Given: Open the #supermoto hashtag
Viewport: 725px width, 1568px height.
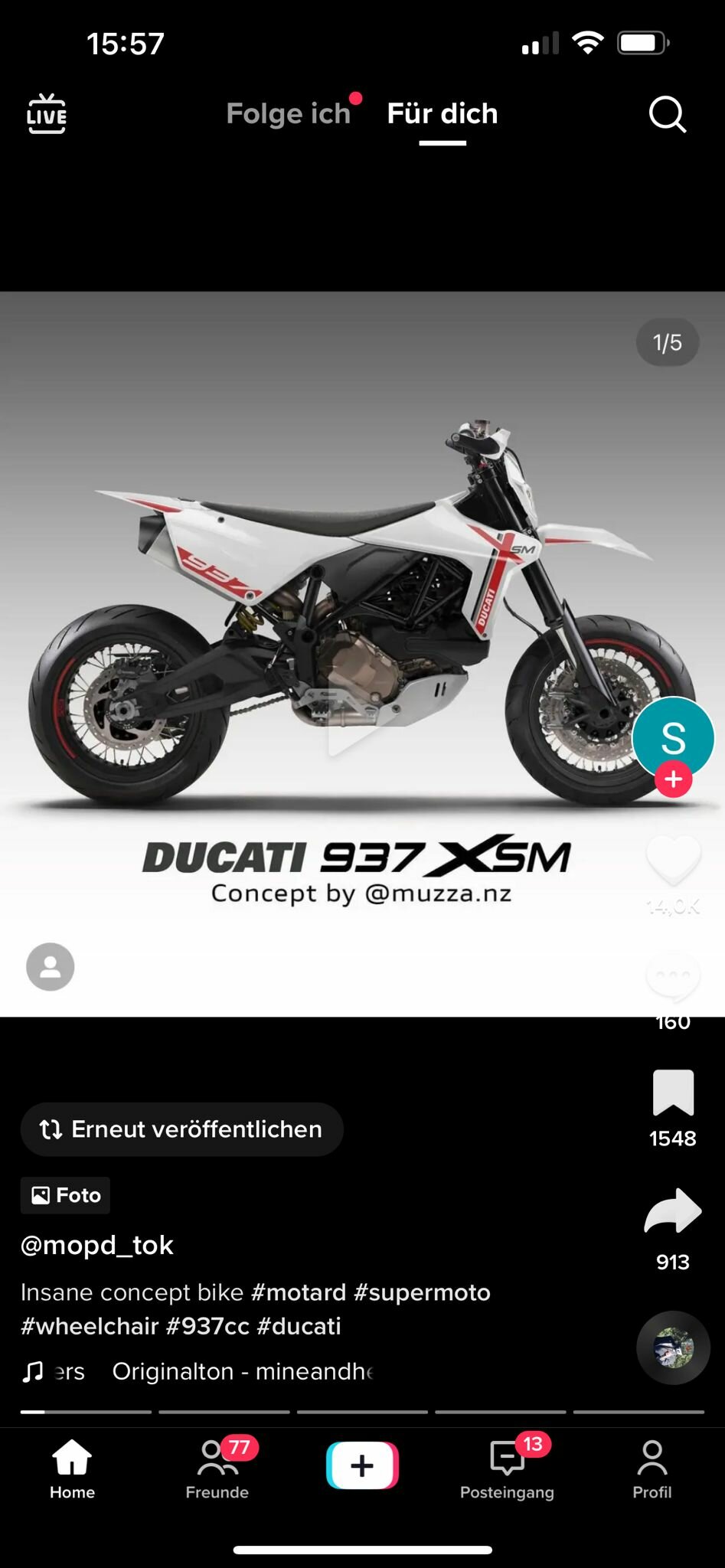Looking at the screenshot, I should click(x=422, y=1292).
